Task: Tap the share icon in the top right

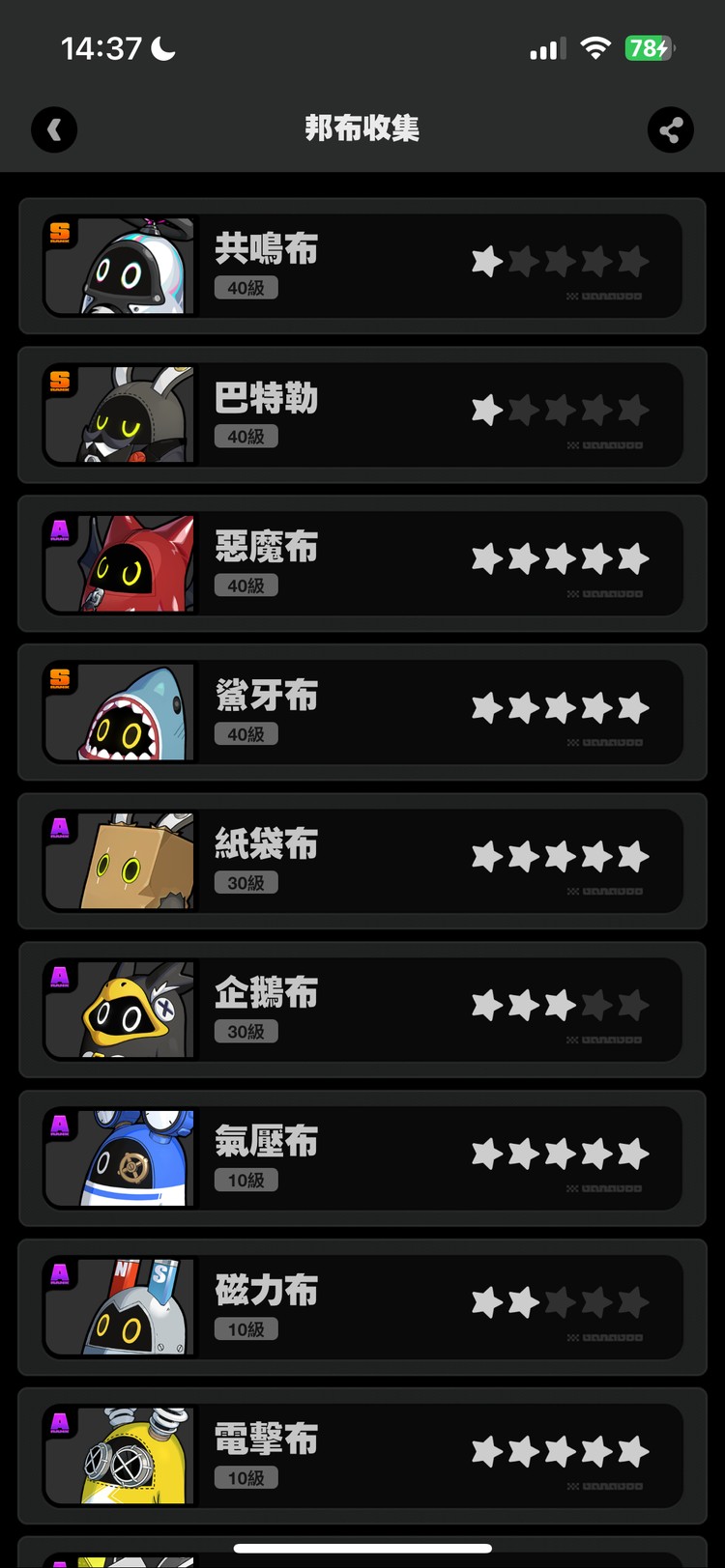Action: click(x=671, y=129)
